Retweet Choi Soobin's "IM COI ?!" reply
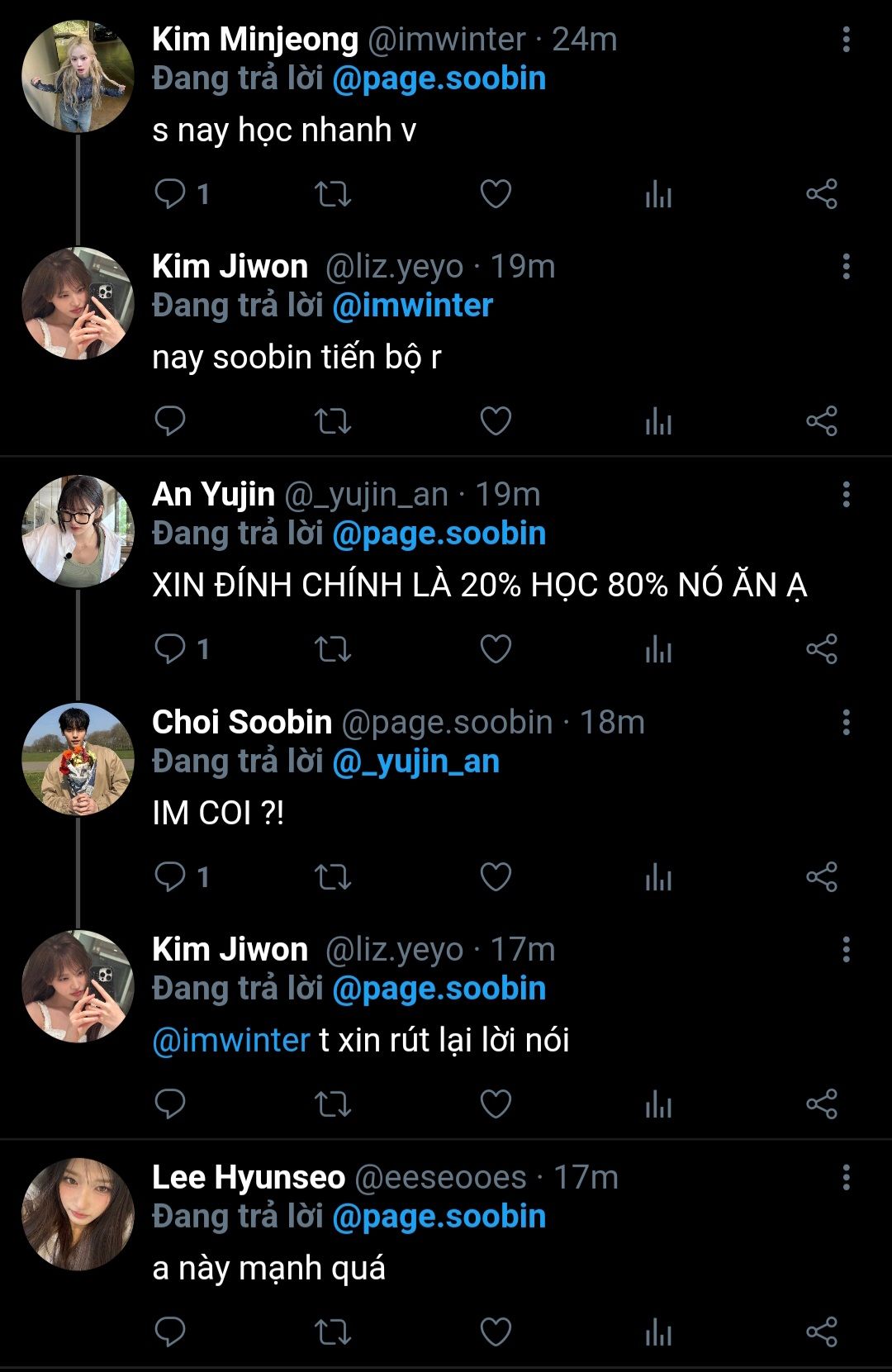Viewport: 892px width, 1372px height. coord(333,876)
